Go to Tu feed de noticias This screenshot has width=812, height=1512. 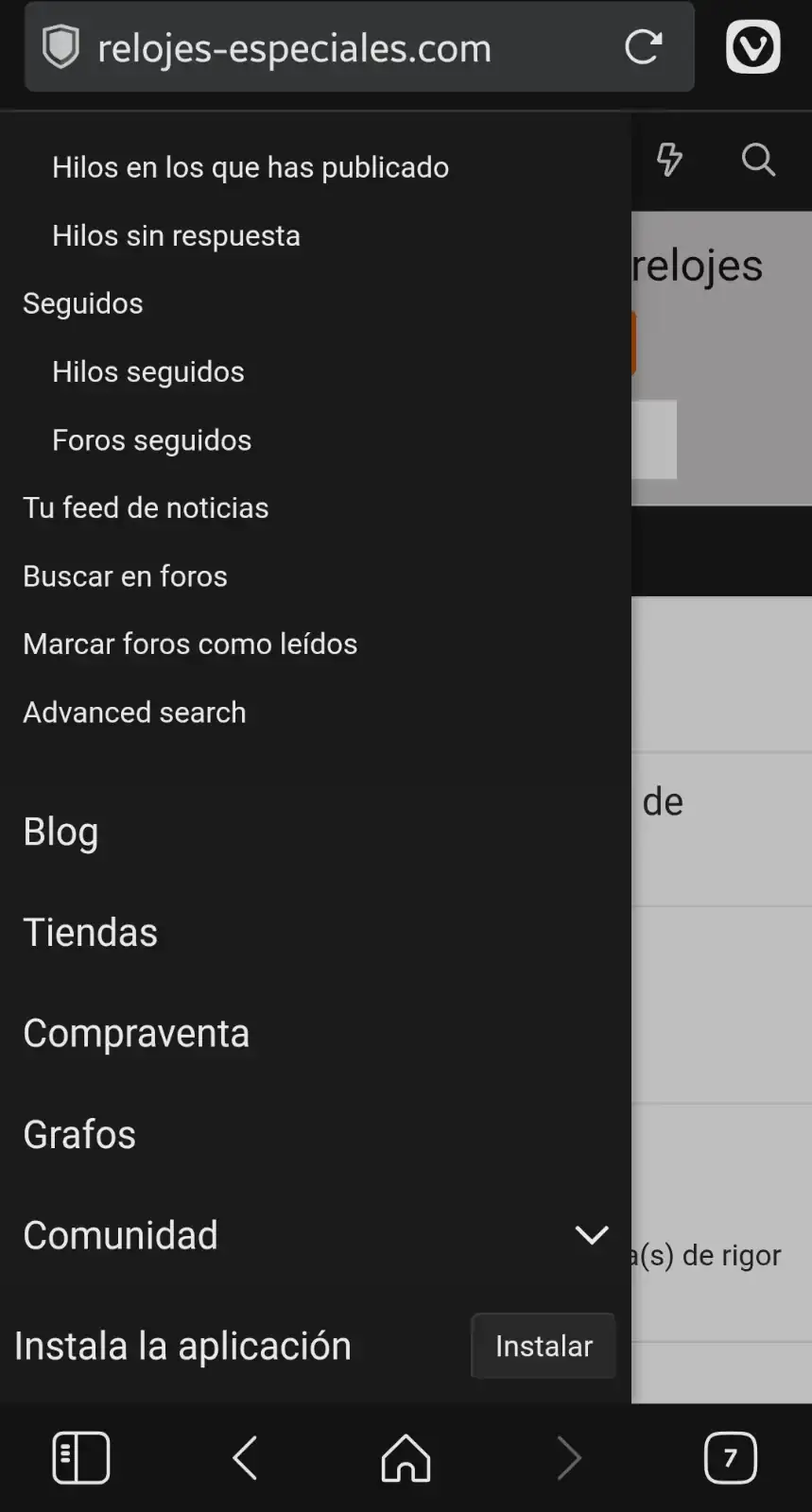pos(146,507)
